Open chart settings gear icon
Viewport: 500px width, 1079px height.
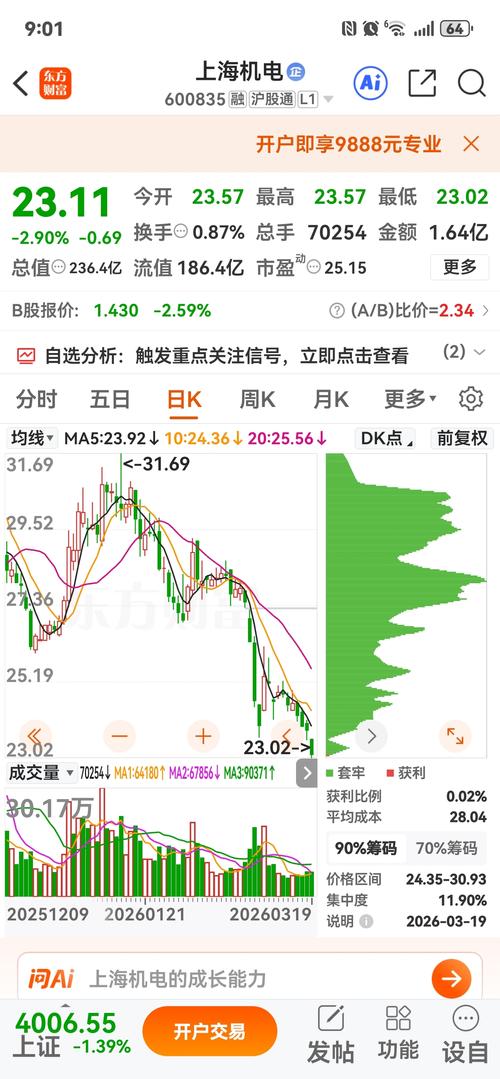click(x=470, y=398)
